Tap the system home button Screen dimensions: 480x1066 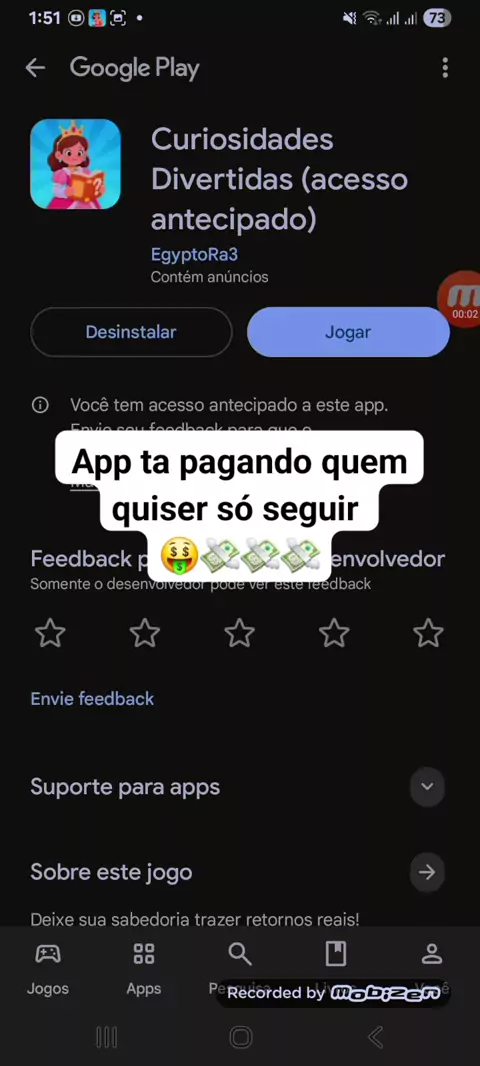coord(240,1037)
